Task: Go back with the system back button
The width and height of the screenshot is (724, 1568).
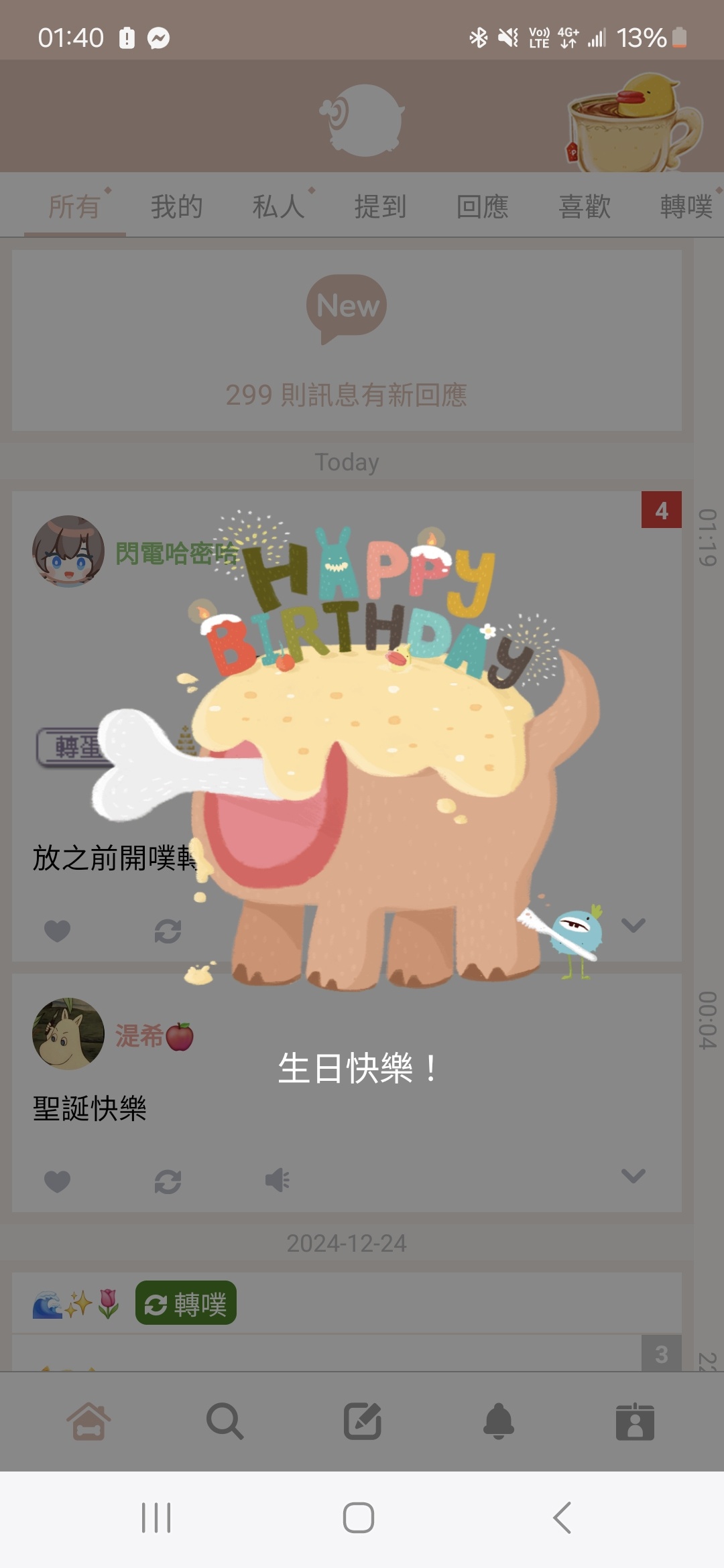Action: click(x=562, y=1518)
